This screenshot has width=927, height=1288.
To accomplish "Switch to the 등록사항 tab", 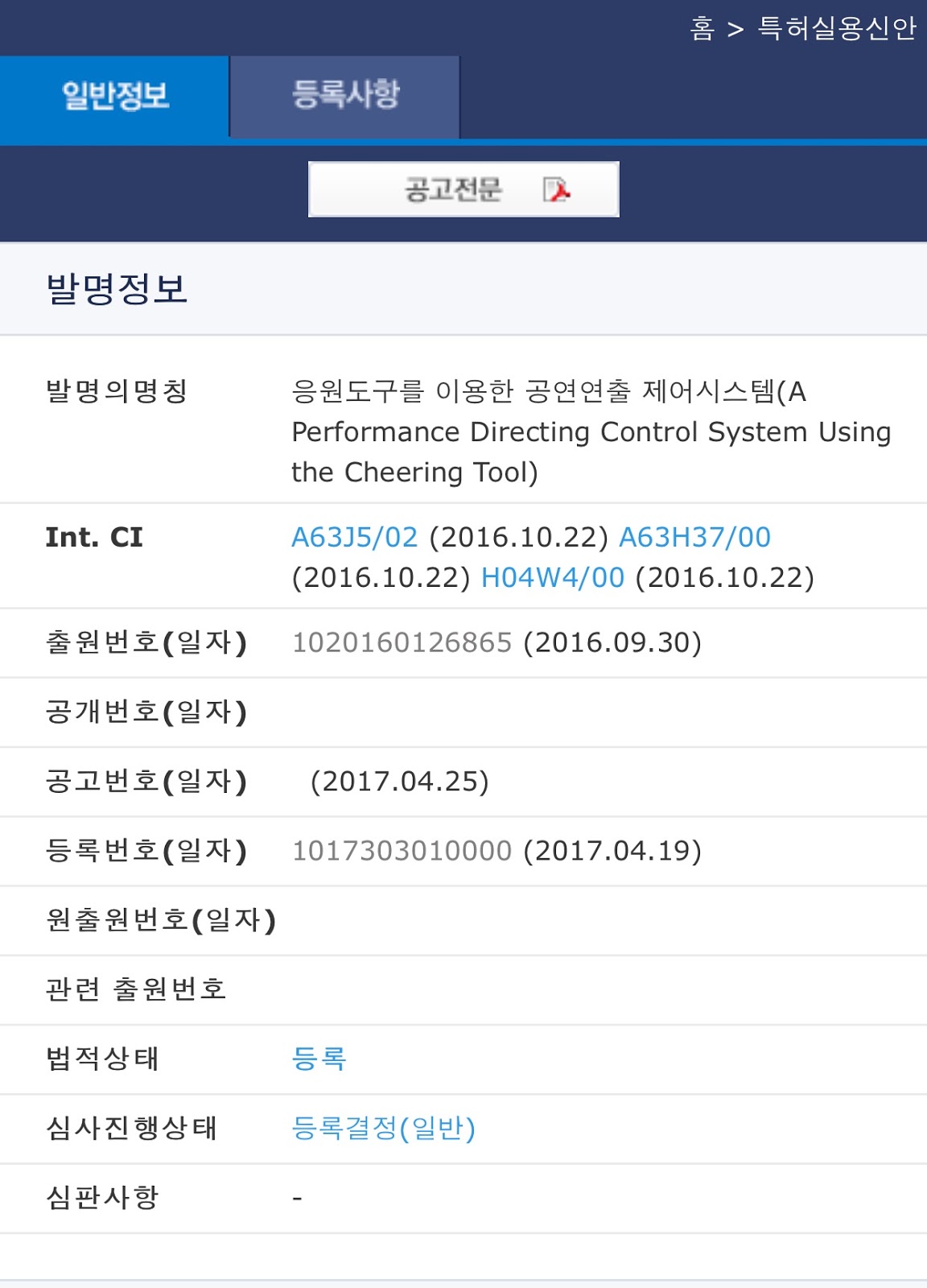I will (x=345, y=97).
